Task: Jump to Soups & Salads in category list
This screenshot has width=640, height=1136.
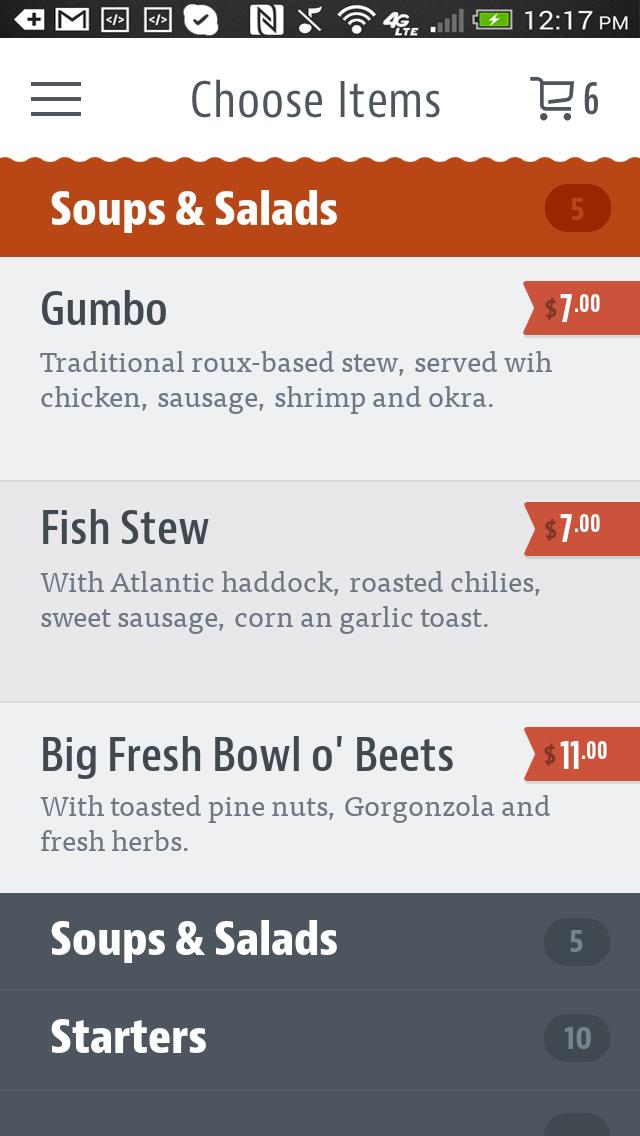Action: [320, 941]
